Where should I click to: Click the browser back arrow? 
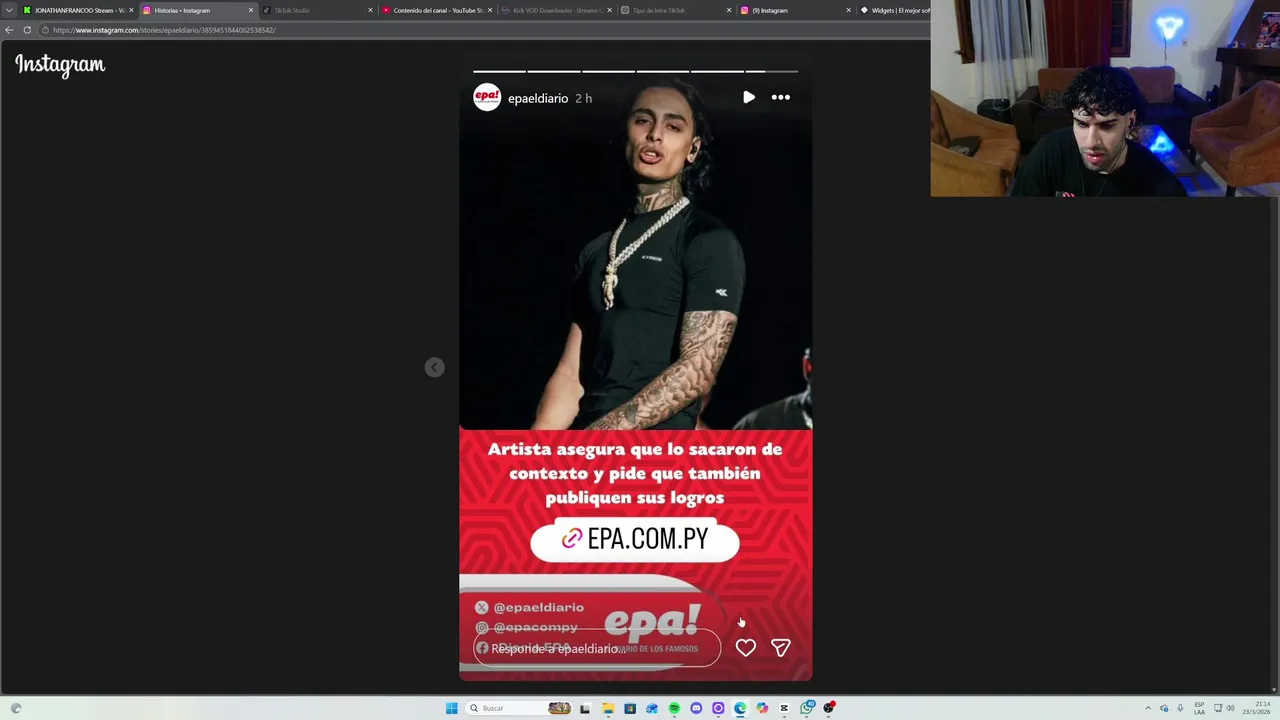pos(9,30)
